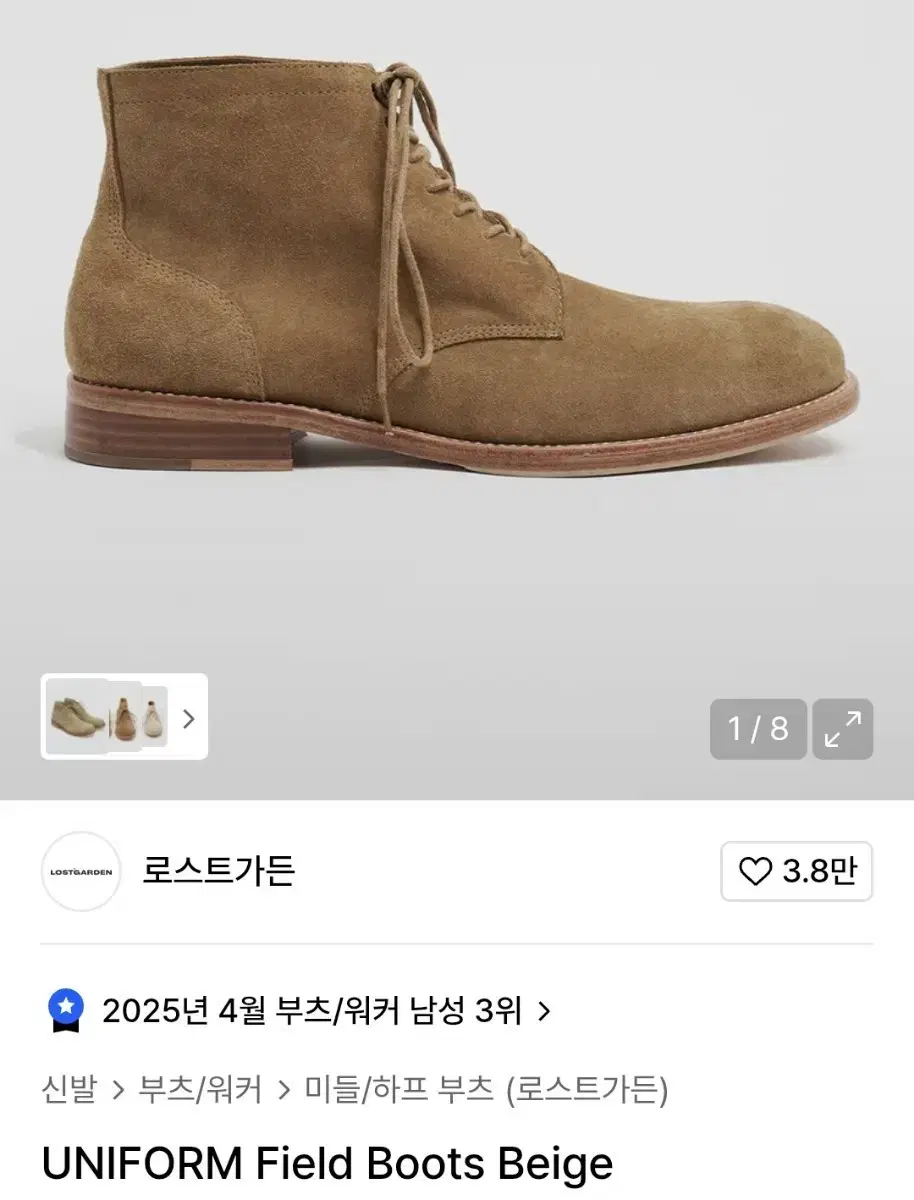Click the LOSTGARDEN seller logo circle
Screen dimensions: 914x1200
tap(80, 871)
